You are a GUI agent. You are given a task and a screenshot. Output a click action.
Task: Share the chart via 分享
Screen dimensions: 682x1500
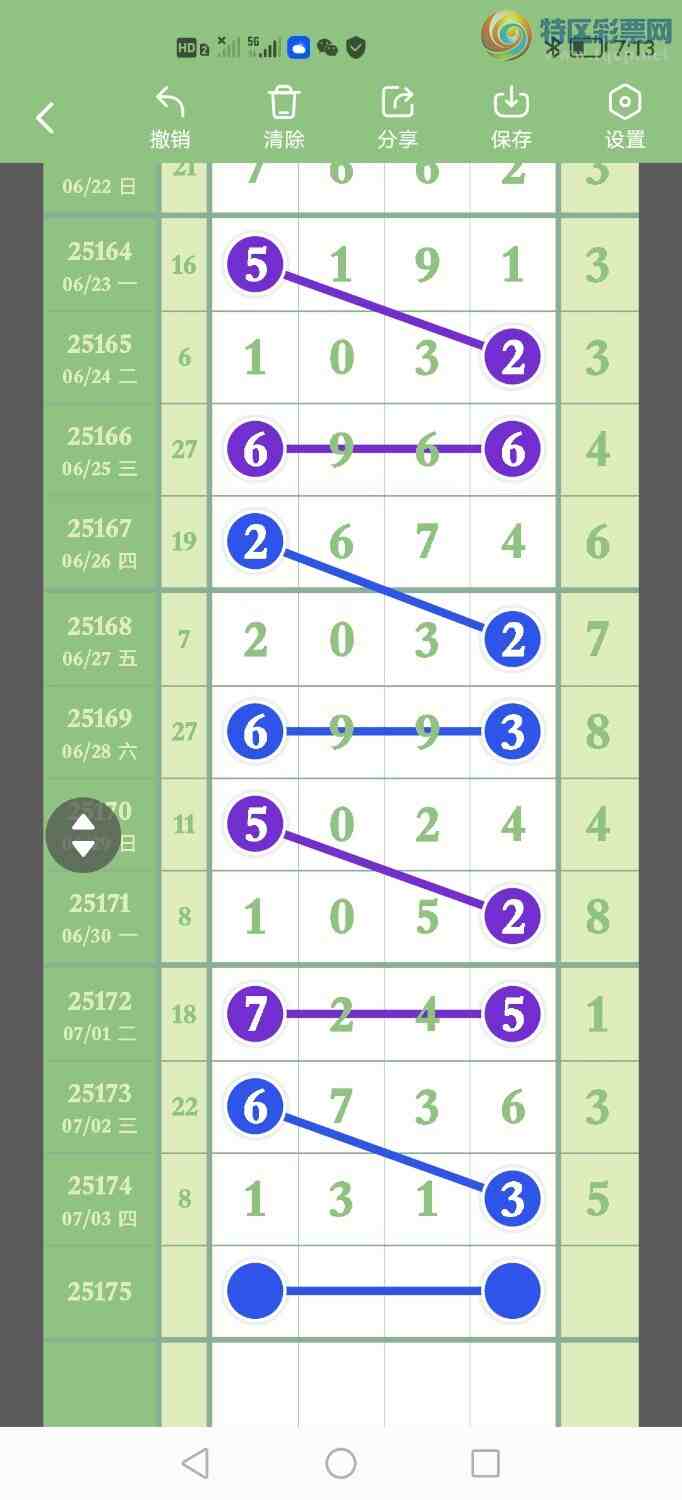tap(397, 117)
